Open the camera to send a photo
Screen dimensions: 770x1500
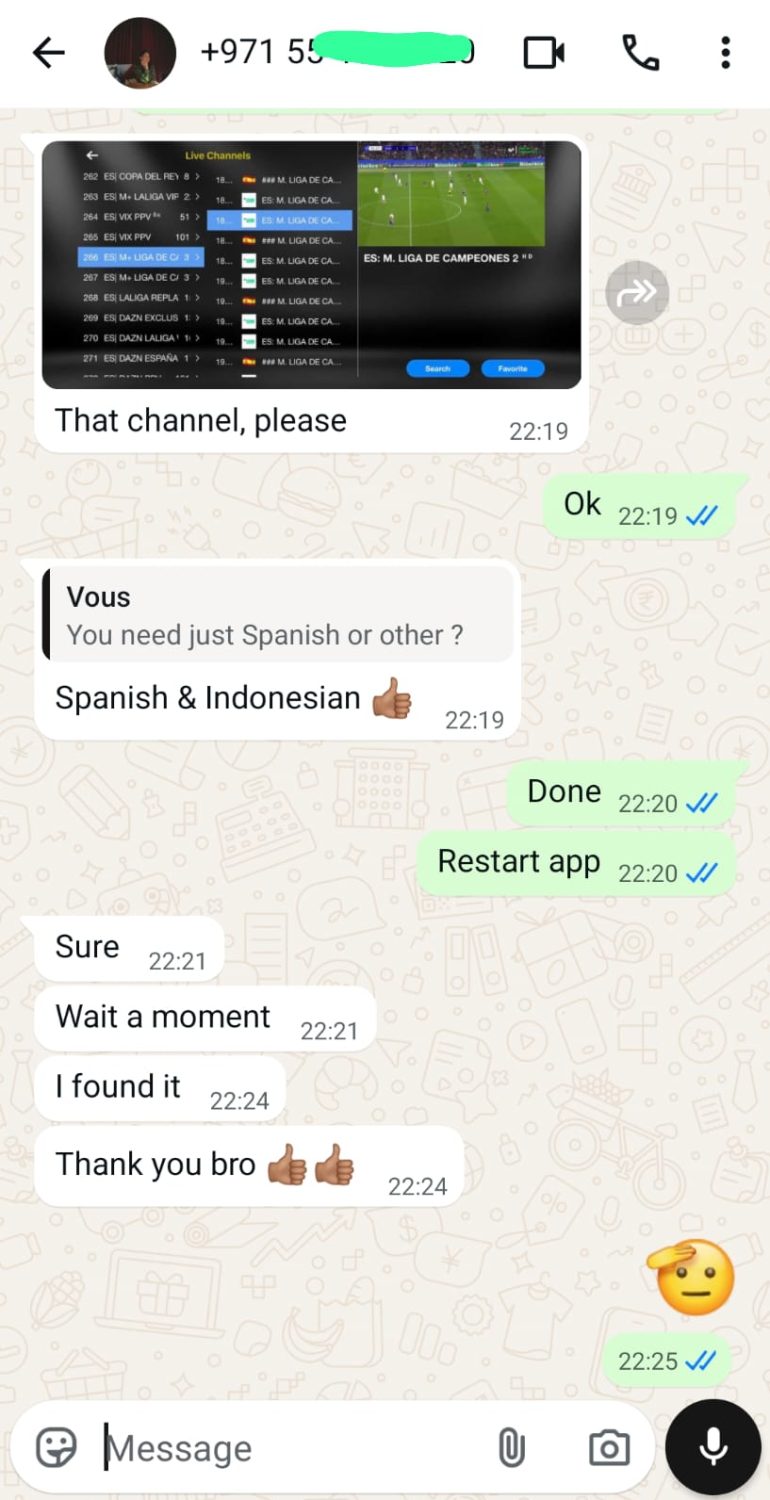(x=608, y=1447)
